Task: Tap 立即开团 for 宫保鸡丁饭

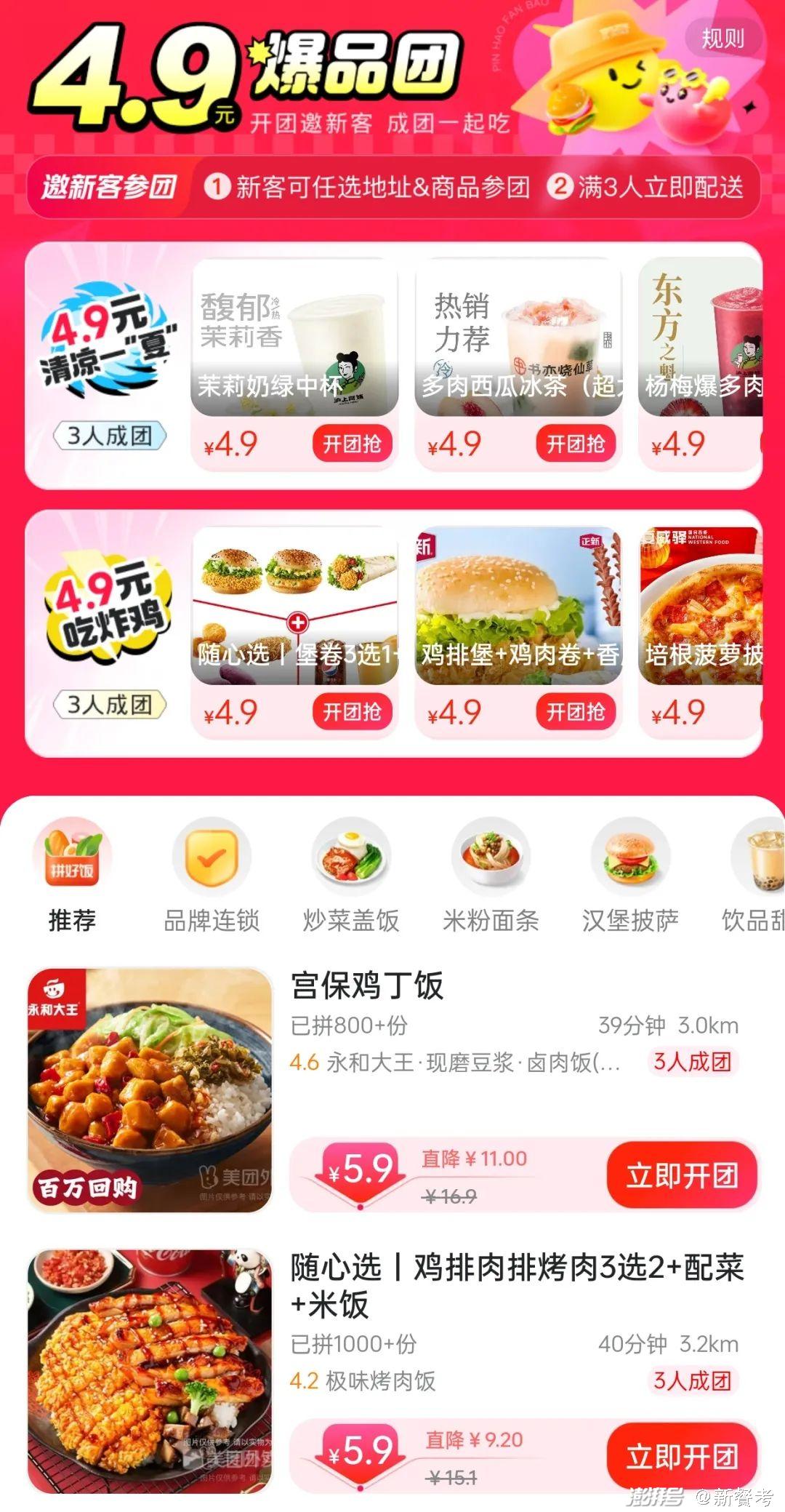Action: point(682,1175)
